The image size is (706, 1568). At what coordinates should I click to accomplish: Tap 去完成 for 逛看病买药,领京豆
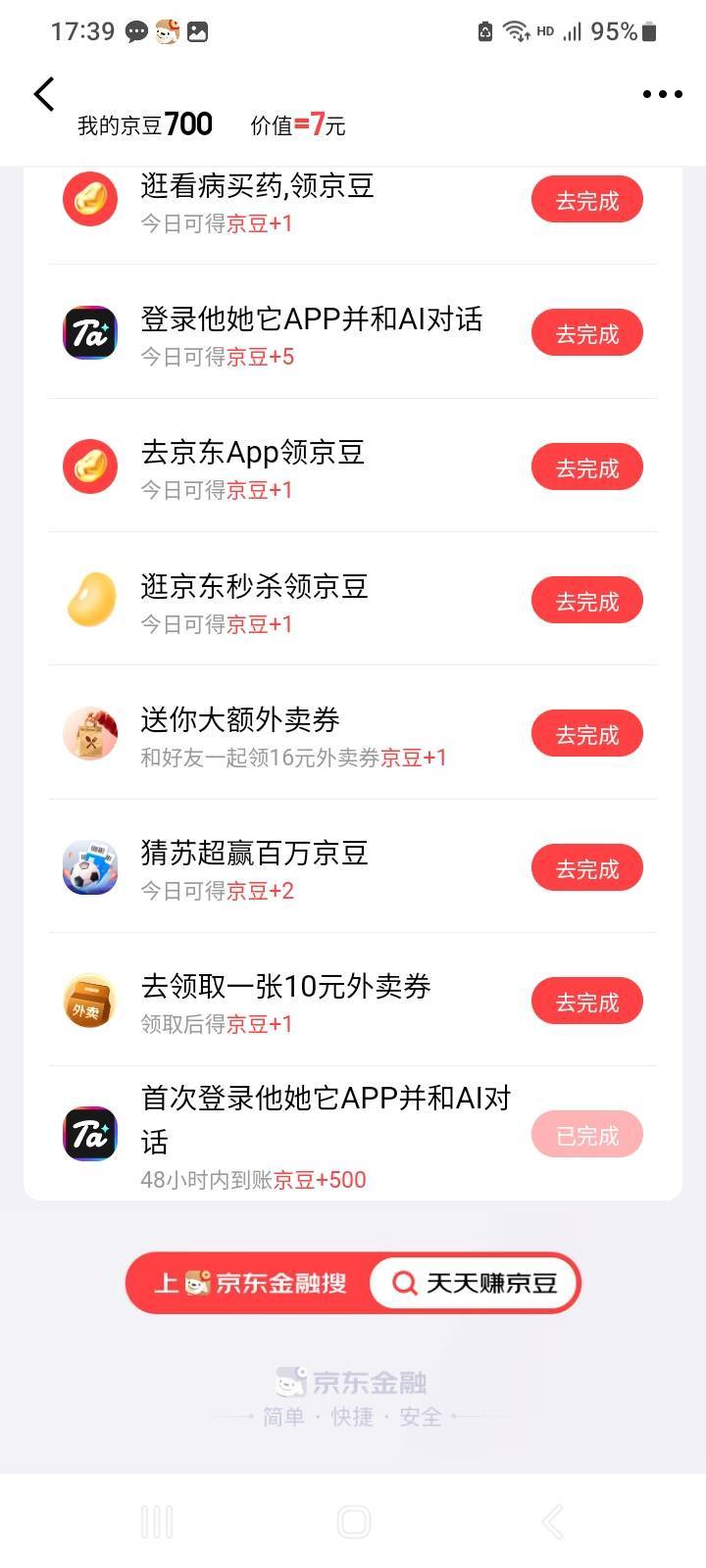(x=587, y=201)
